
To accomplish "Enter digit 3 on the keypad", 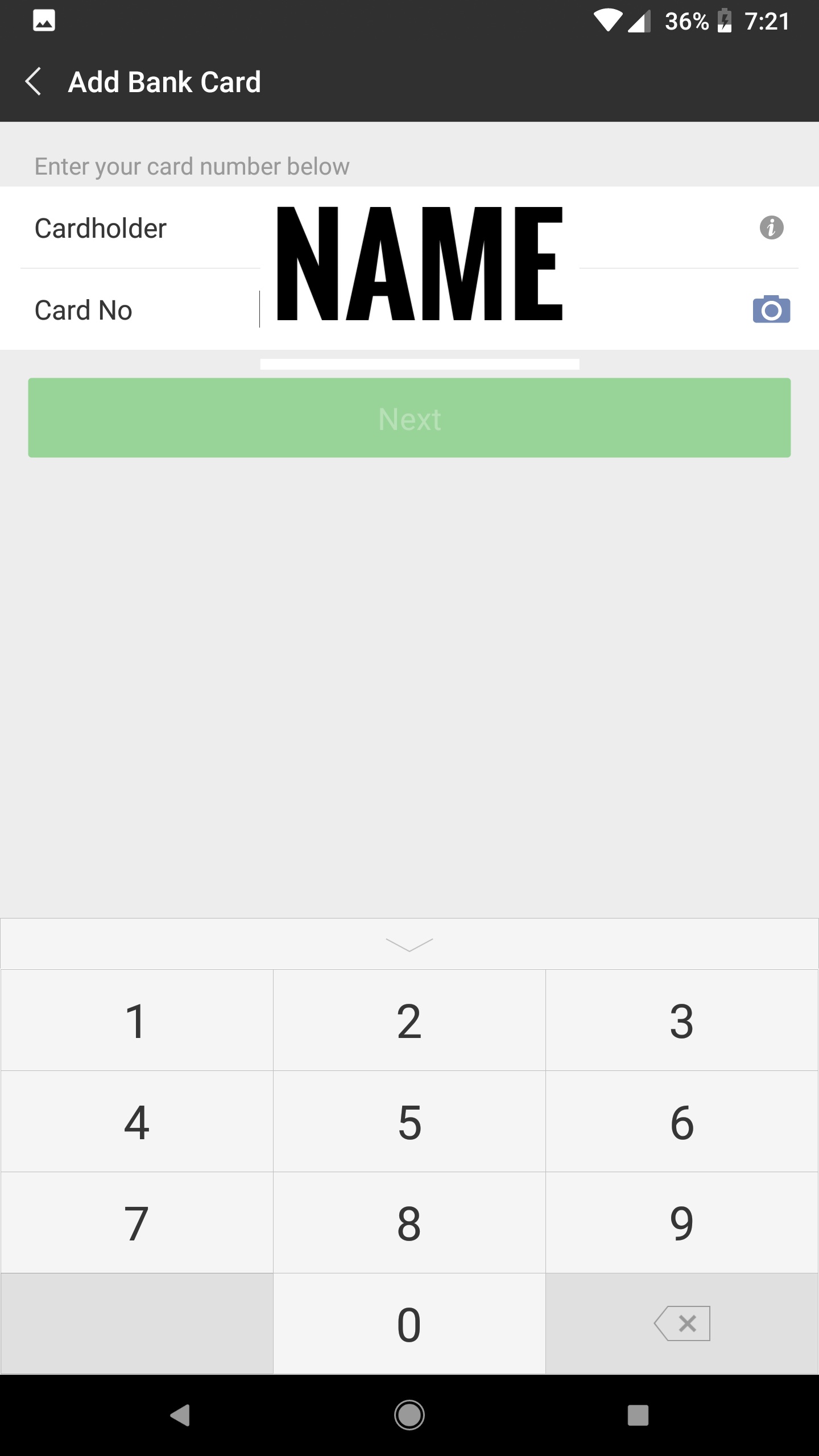I will pos(682,1020).
